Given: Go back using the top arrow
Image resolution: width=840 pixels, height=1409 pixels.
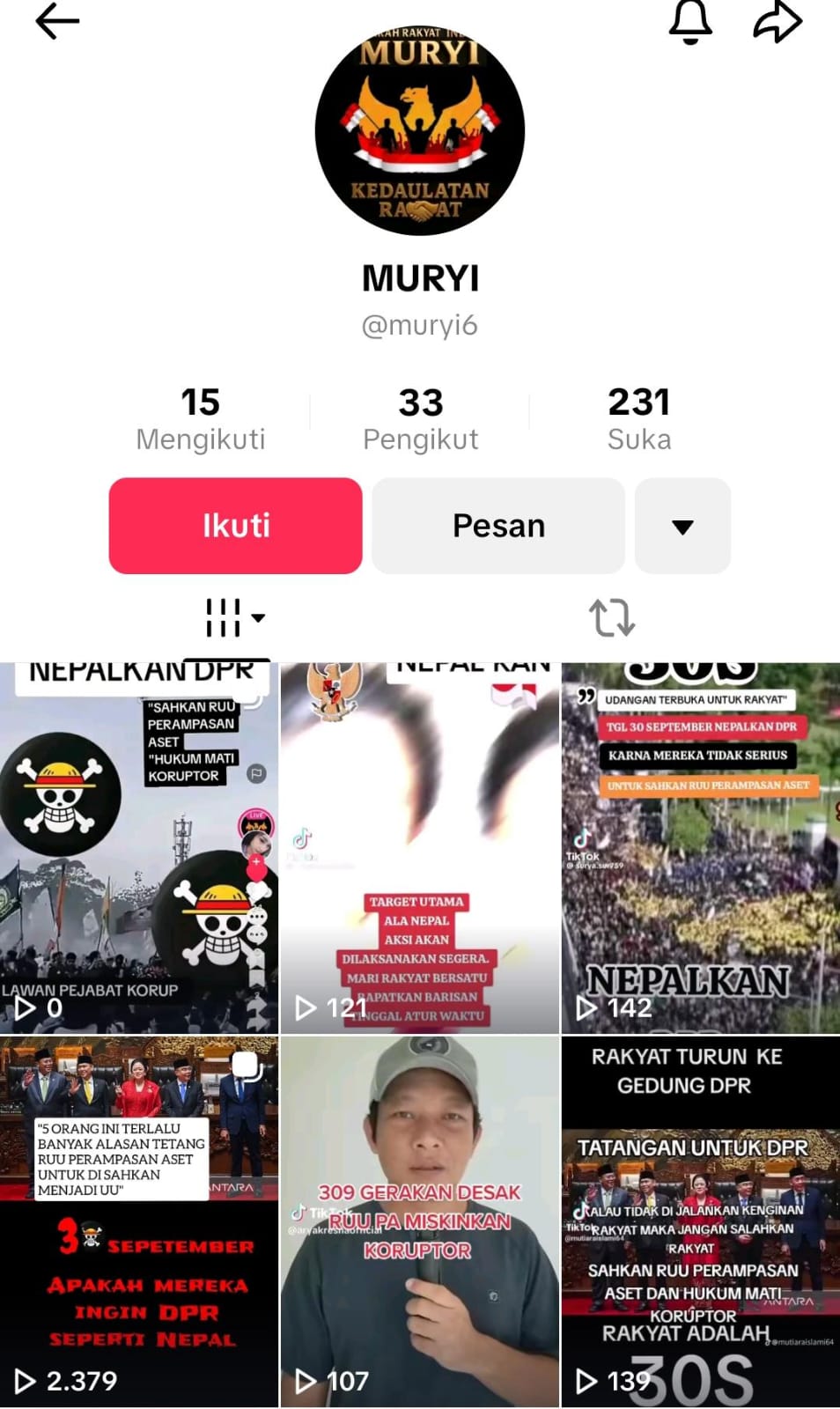Looking at the screenshot, I should 57,22.
